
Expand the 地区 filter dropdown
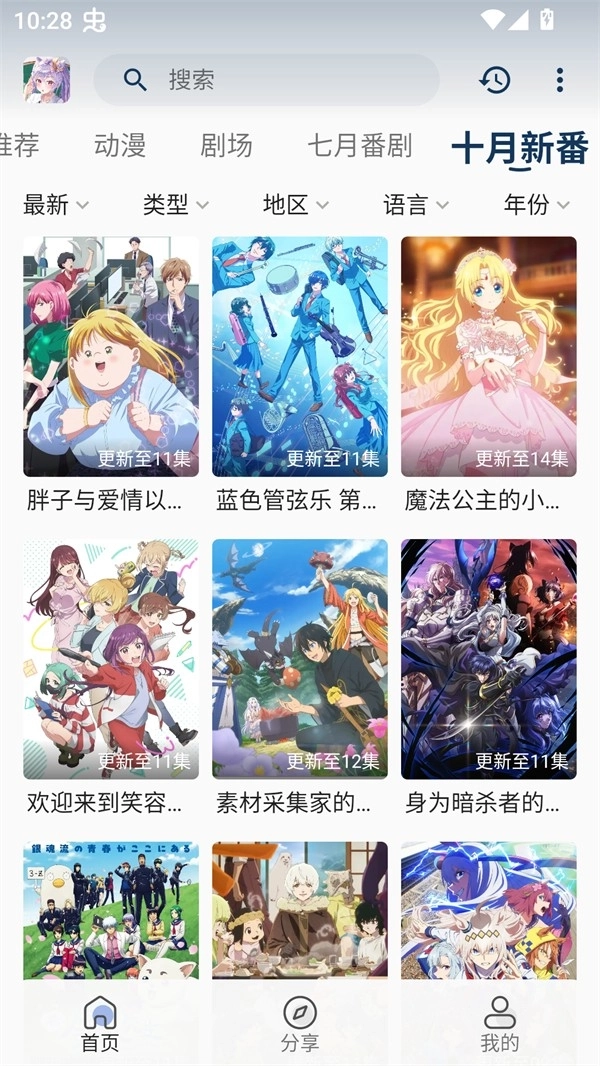point(295,205)
